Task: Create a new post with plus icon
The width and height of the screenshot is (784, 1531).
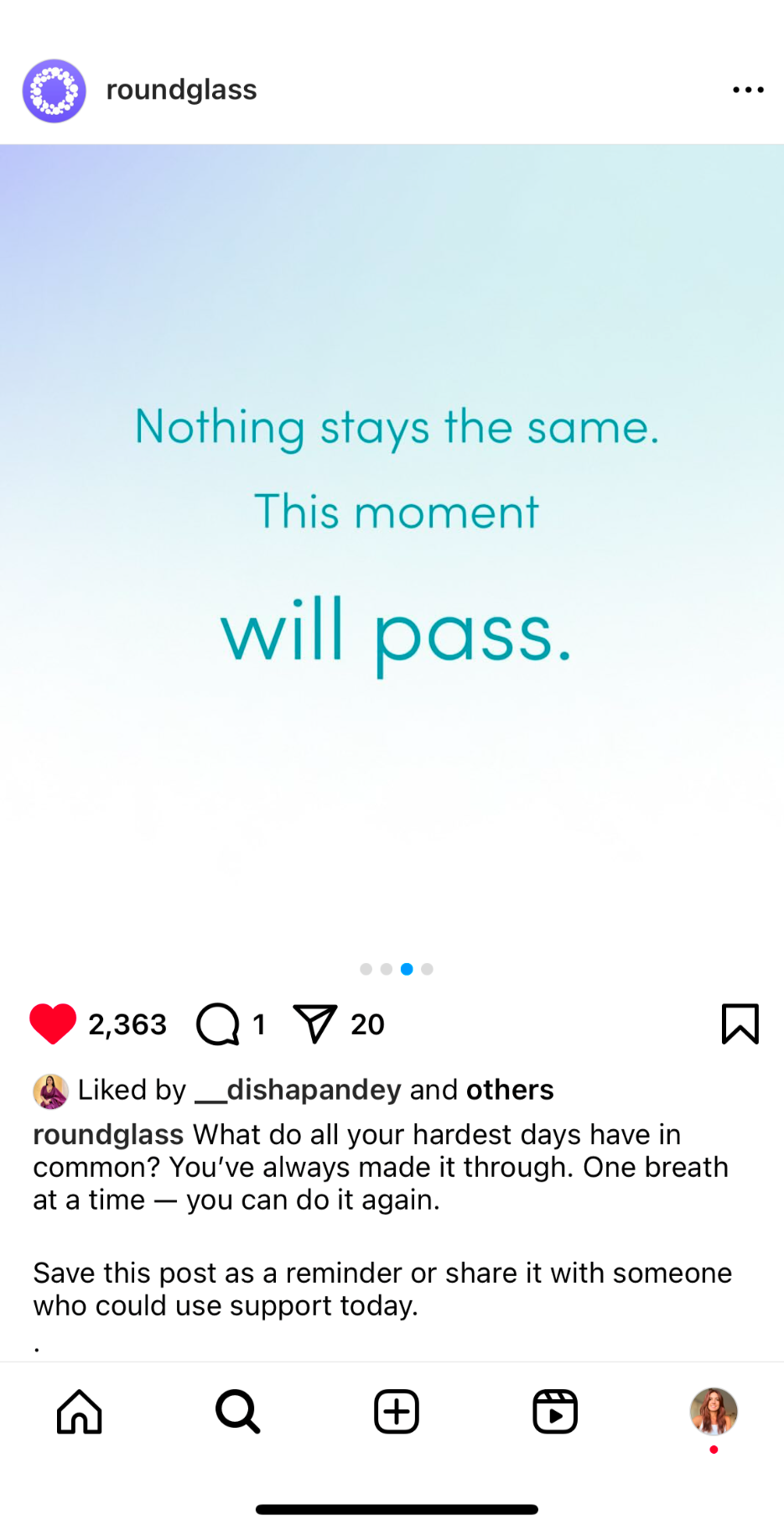Action: (396, 1411)
